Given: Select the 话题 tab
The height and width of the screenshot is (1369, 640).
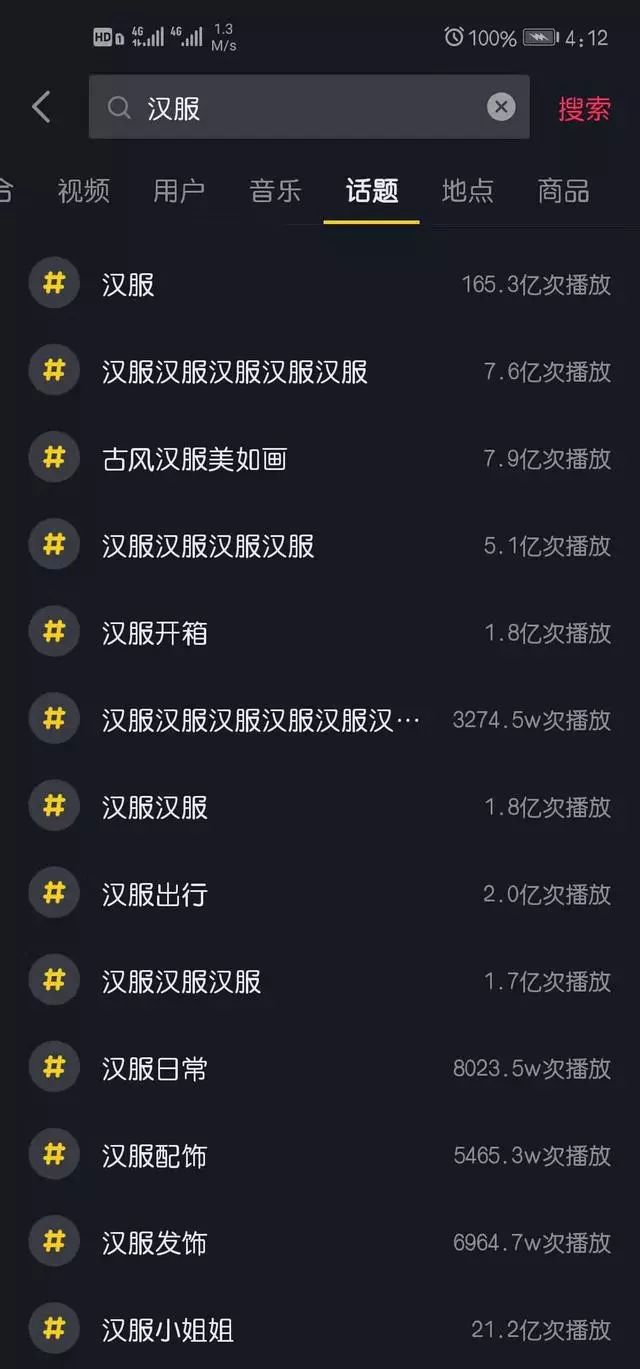Looking at the screenshot, I should click(x=371, y=190).
